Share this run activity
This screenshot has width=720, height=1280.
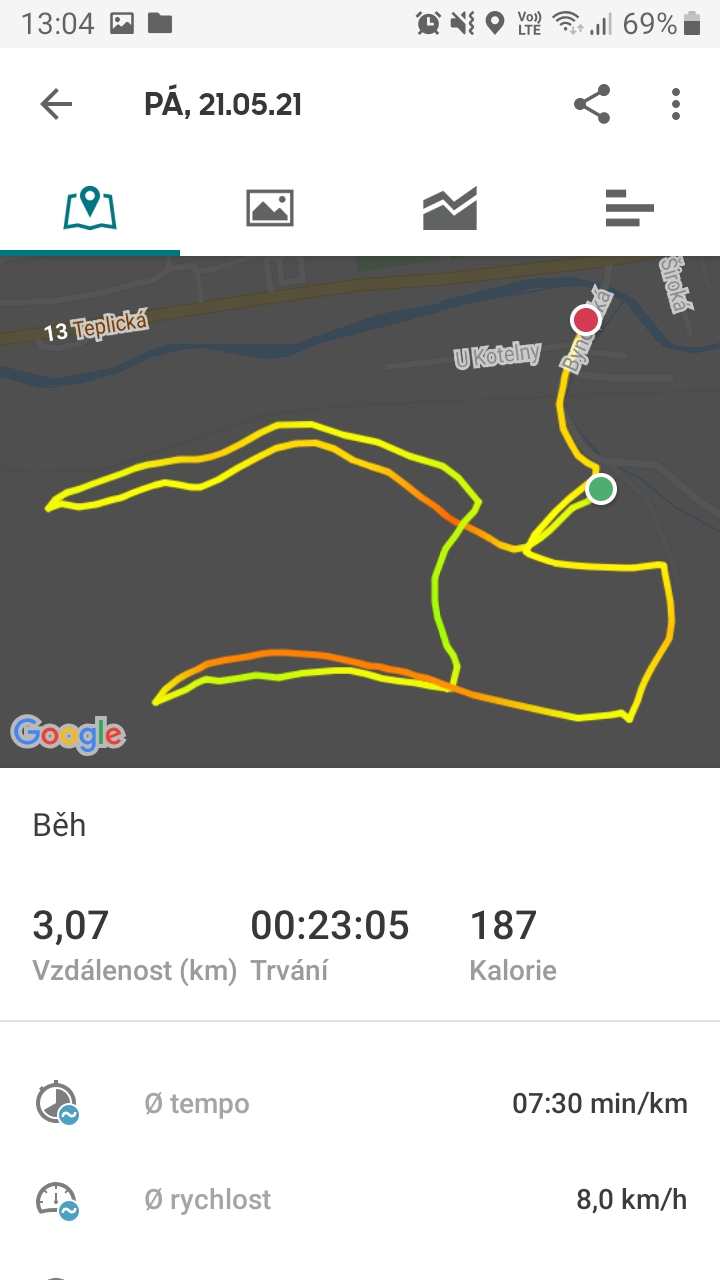tap(592, 104)
